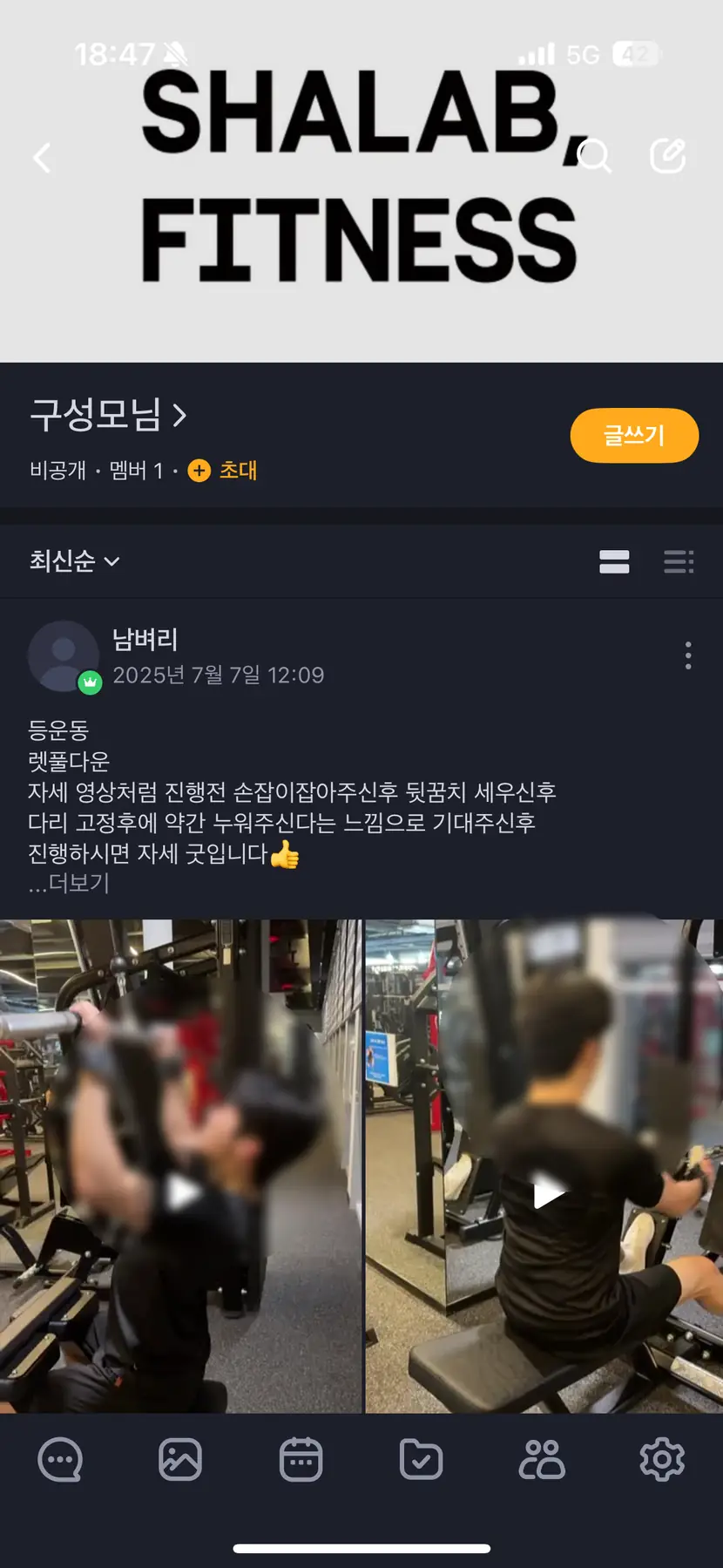
Task: Open the photo album tab
Action: point(180,1460)
